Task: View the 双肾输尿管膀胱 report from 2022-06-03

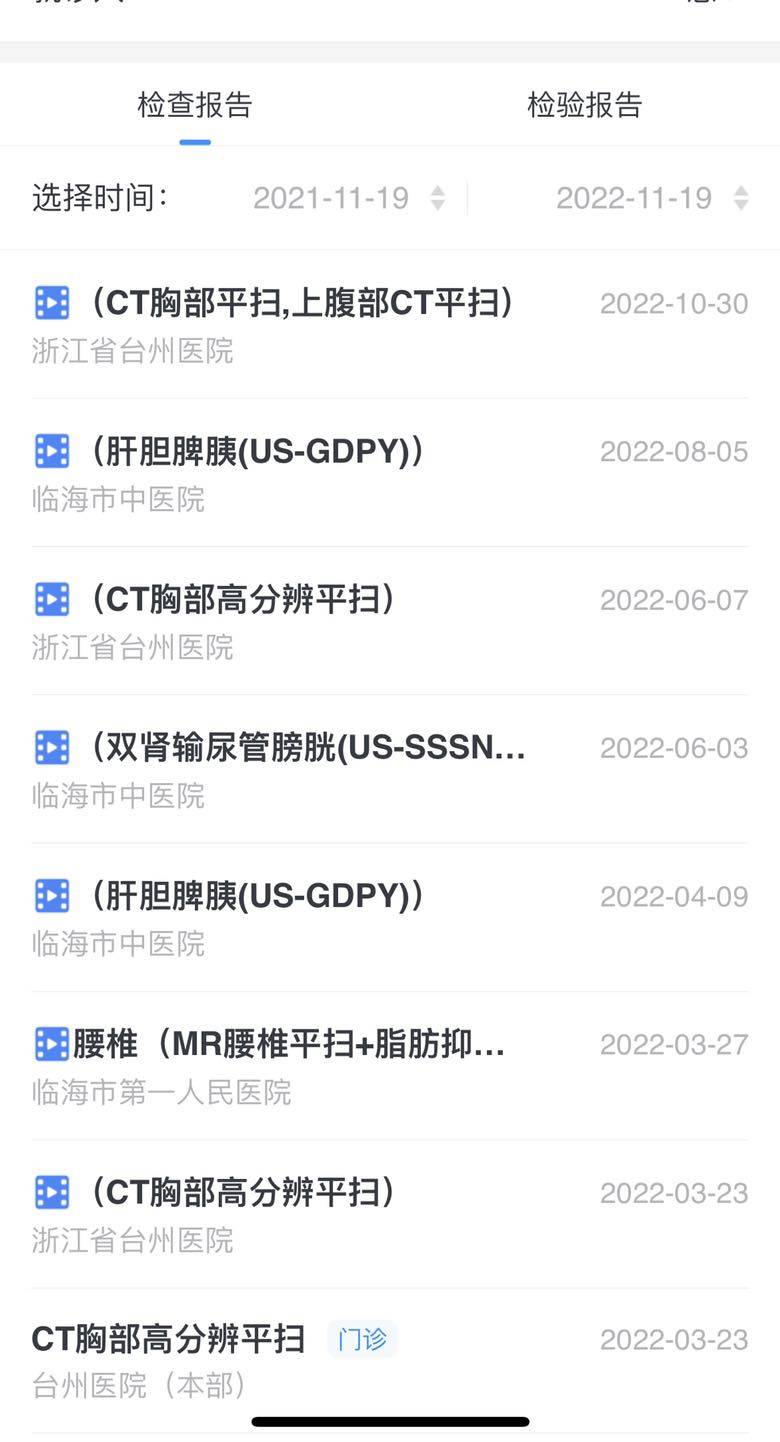Action: click(390, 768)
